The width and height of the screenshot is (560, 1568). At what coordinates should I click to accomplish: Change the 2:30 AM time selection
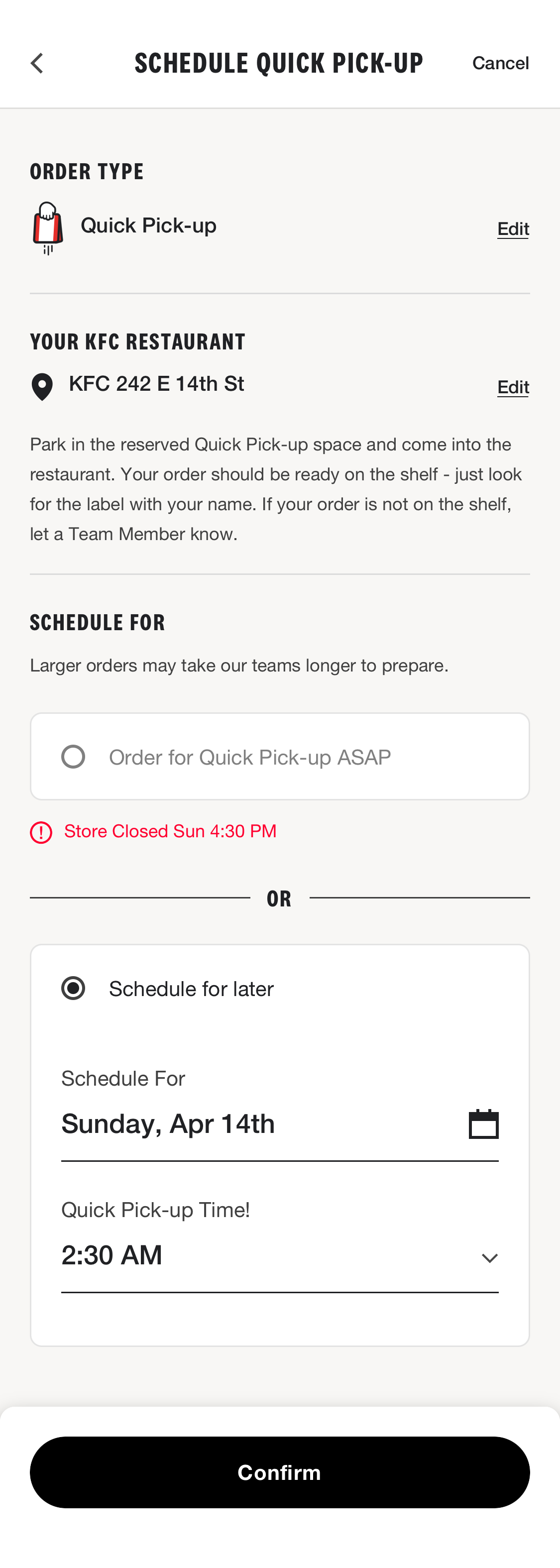[112, 1255]
